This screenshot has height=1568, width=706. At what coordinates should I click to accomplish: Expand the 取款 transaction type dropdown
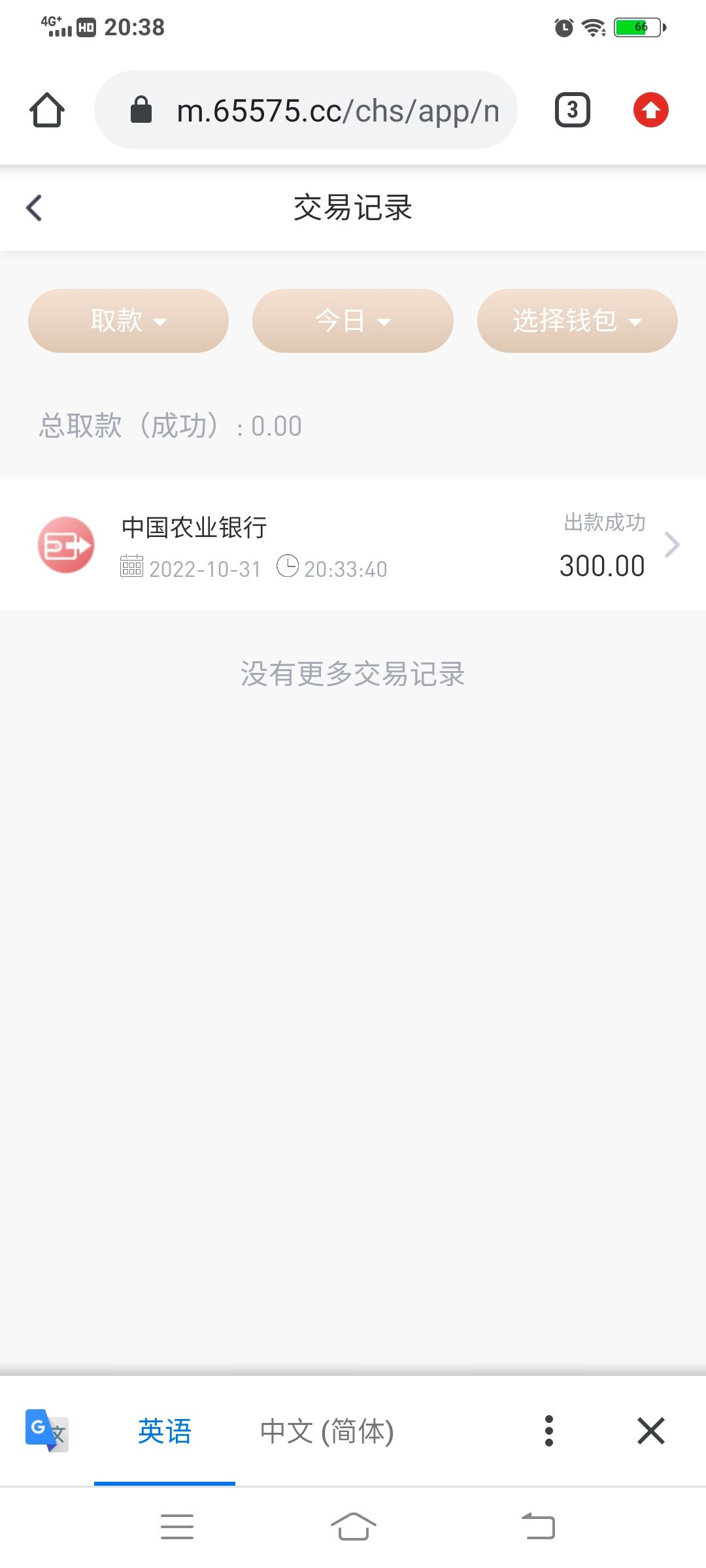(x=128, y=321)
